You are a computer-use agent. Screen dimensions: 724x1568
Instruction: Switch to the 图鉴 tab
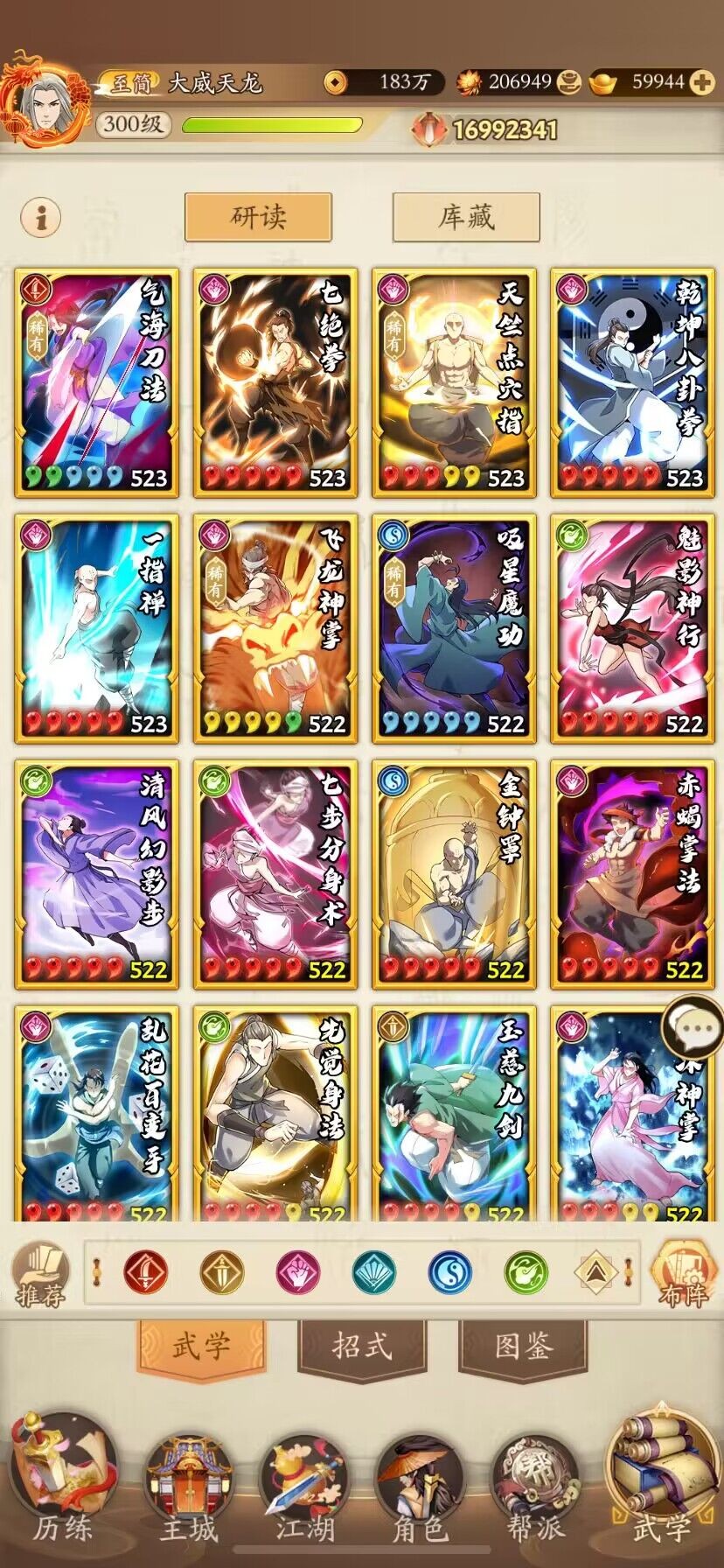point(523,1346)
